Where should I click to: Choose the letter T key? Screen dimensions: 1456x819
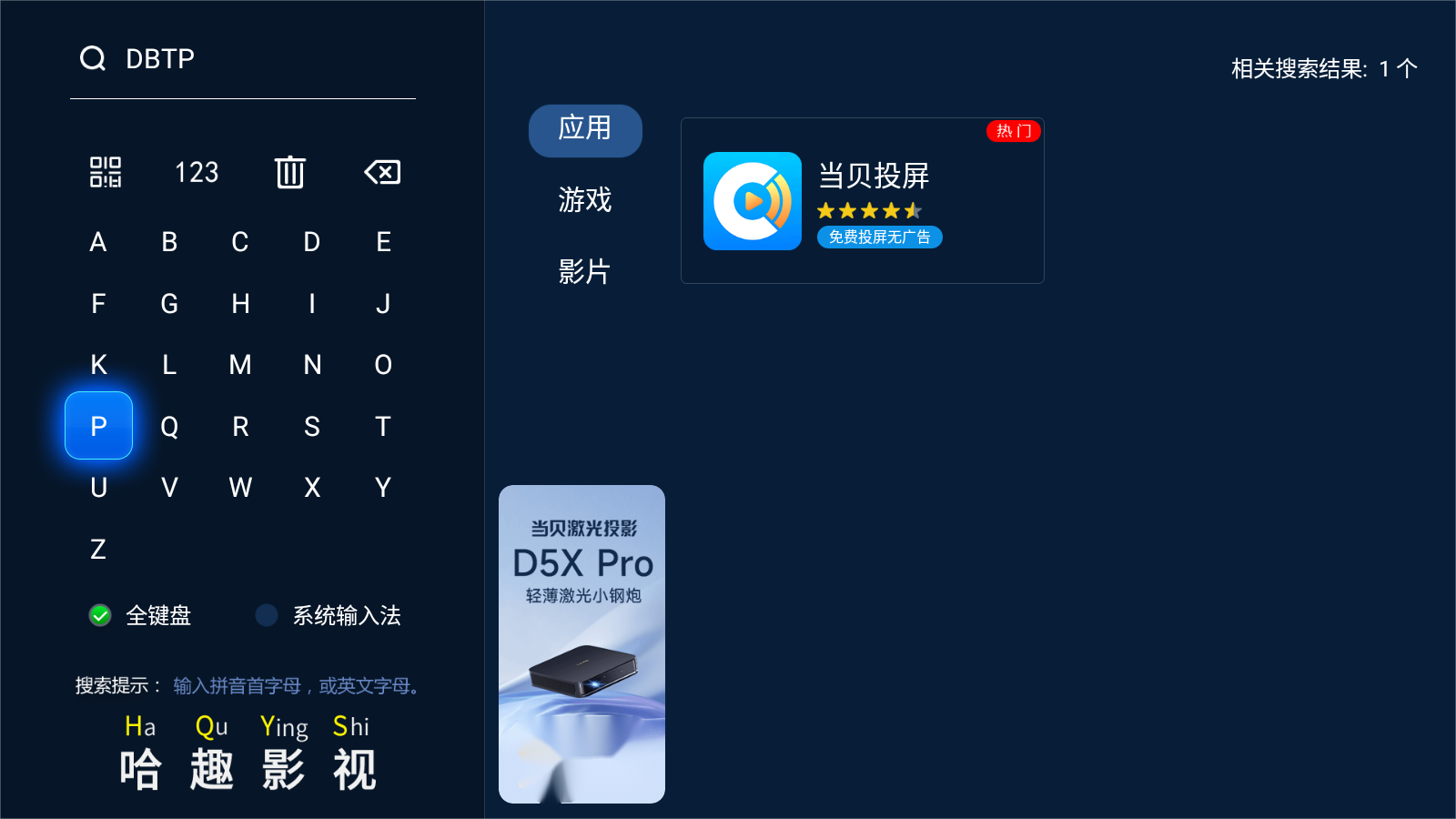[x=383, y=426]
